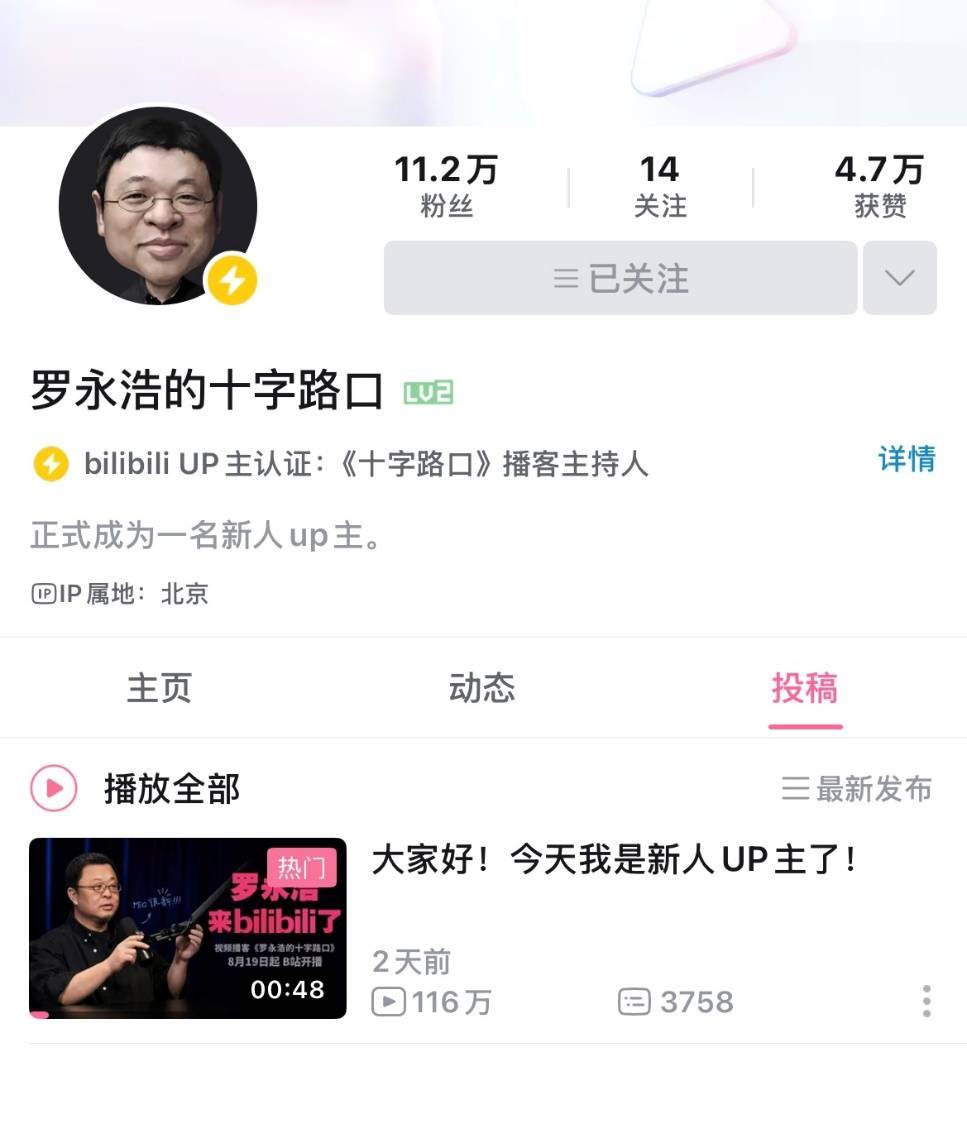Switch to the 主页 tab
Viewport: 967px width, 1138px height.
160,687
